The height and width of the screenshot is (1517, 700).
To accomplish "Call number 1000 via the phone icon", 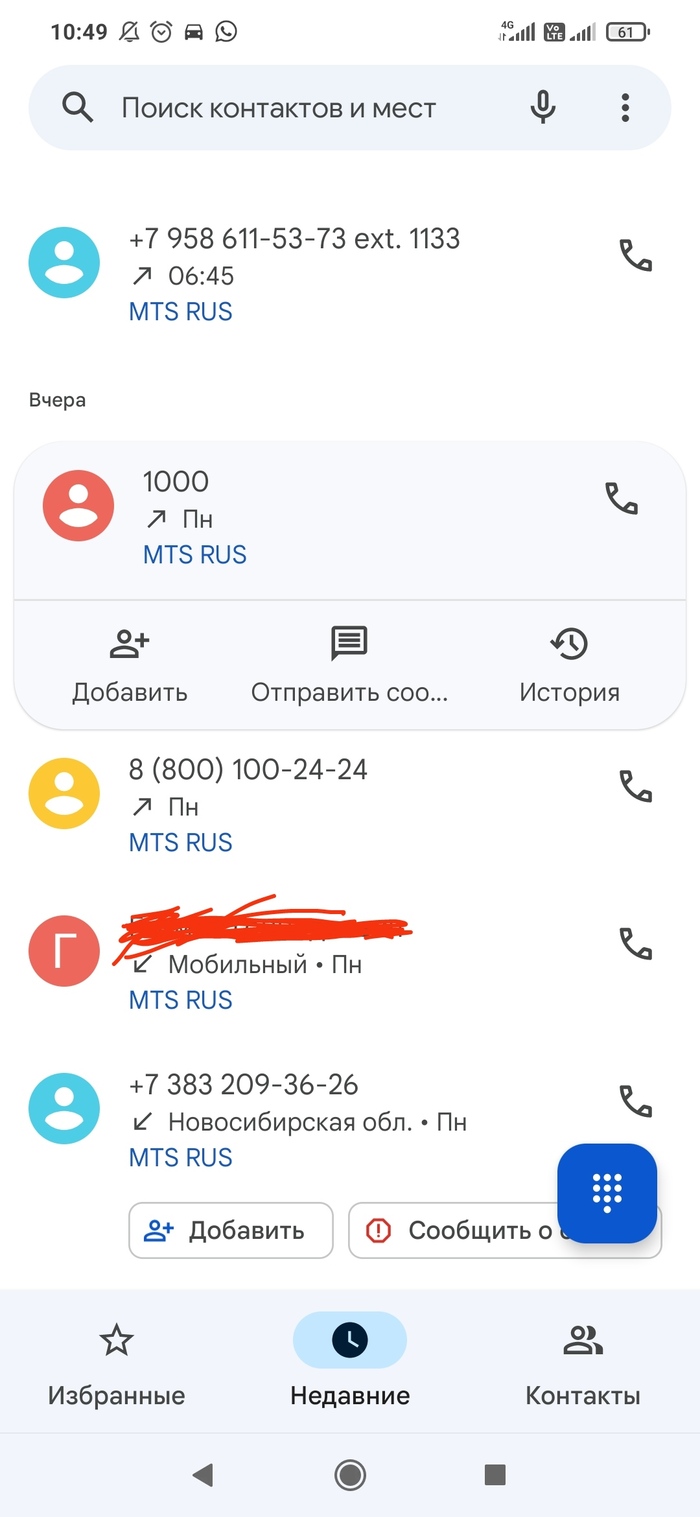I will 622,498.
